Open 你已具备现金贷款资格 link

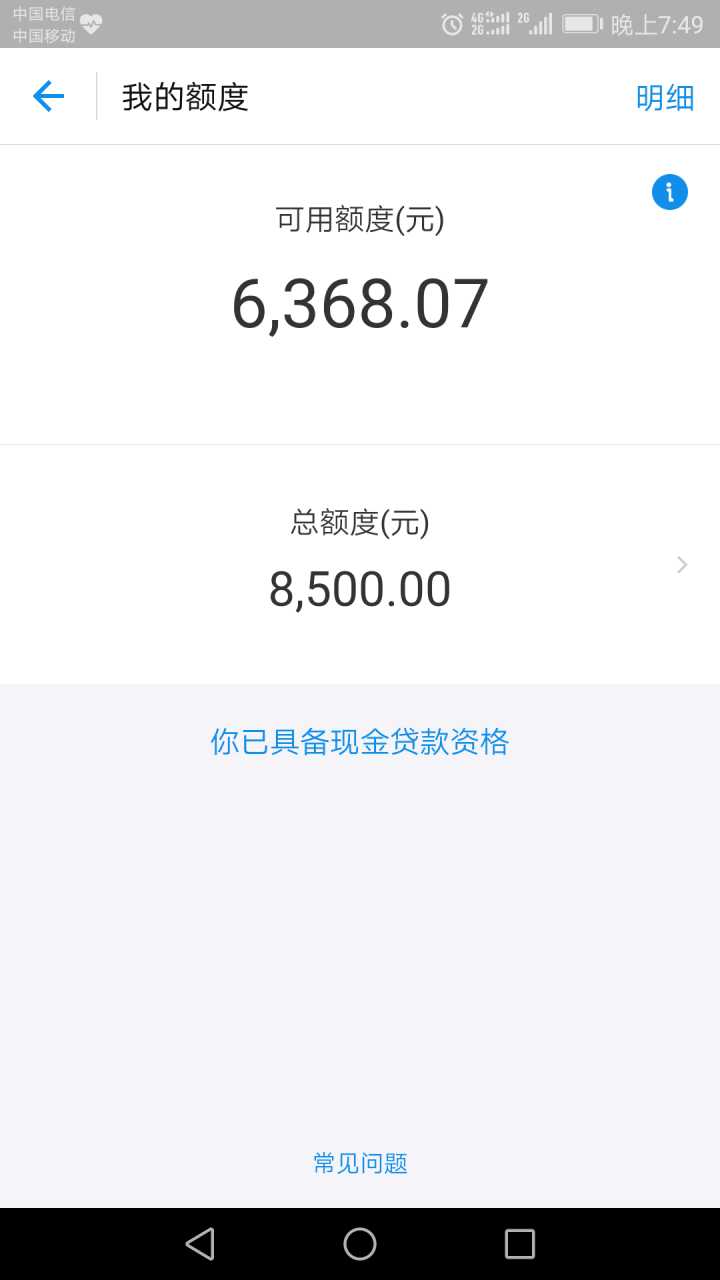[360, 742]
